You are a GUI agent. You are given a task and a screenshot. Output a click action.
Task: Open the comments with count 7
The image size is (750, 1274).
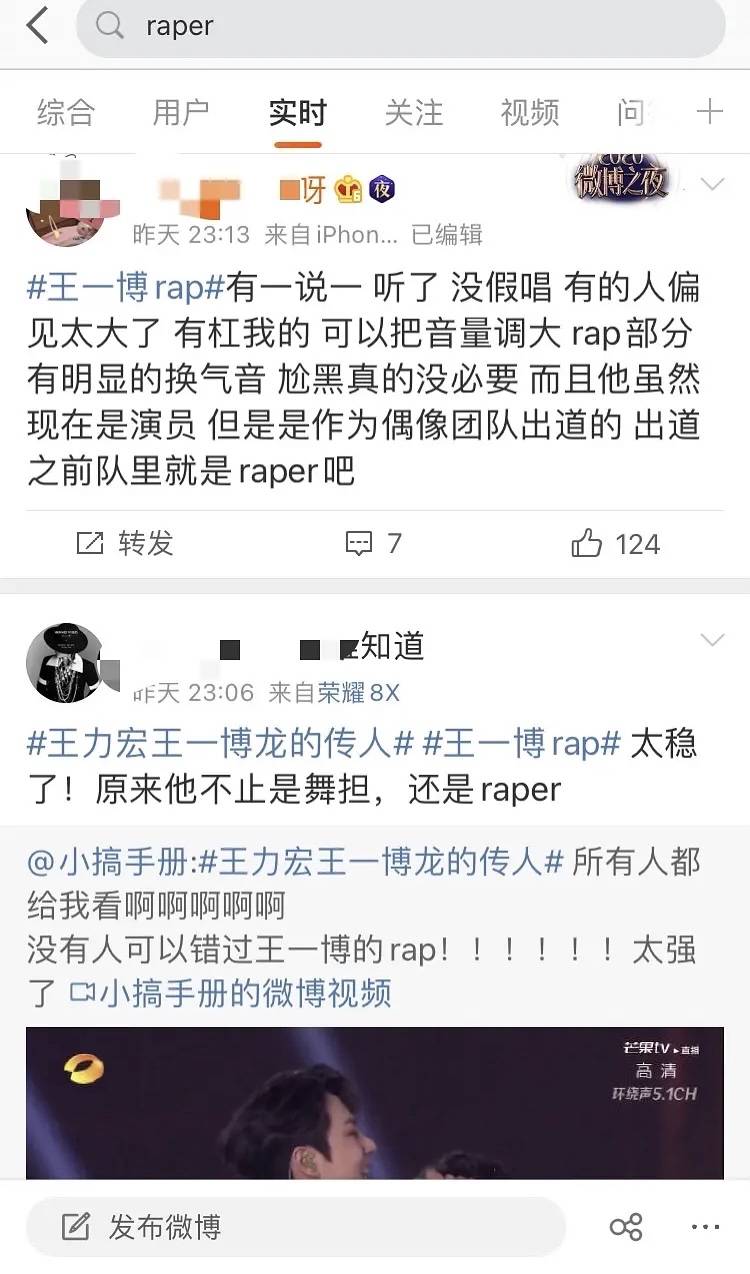[373, 543]
